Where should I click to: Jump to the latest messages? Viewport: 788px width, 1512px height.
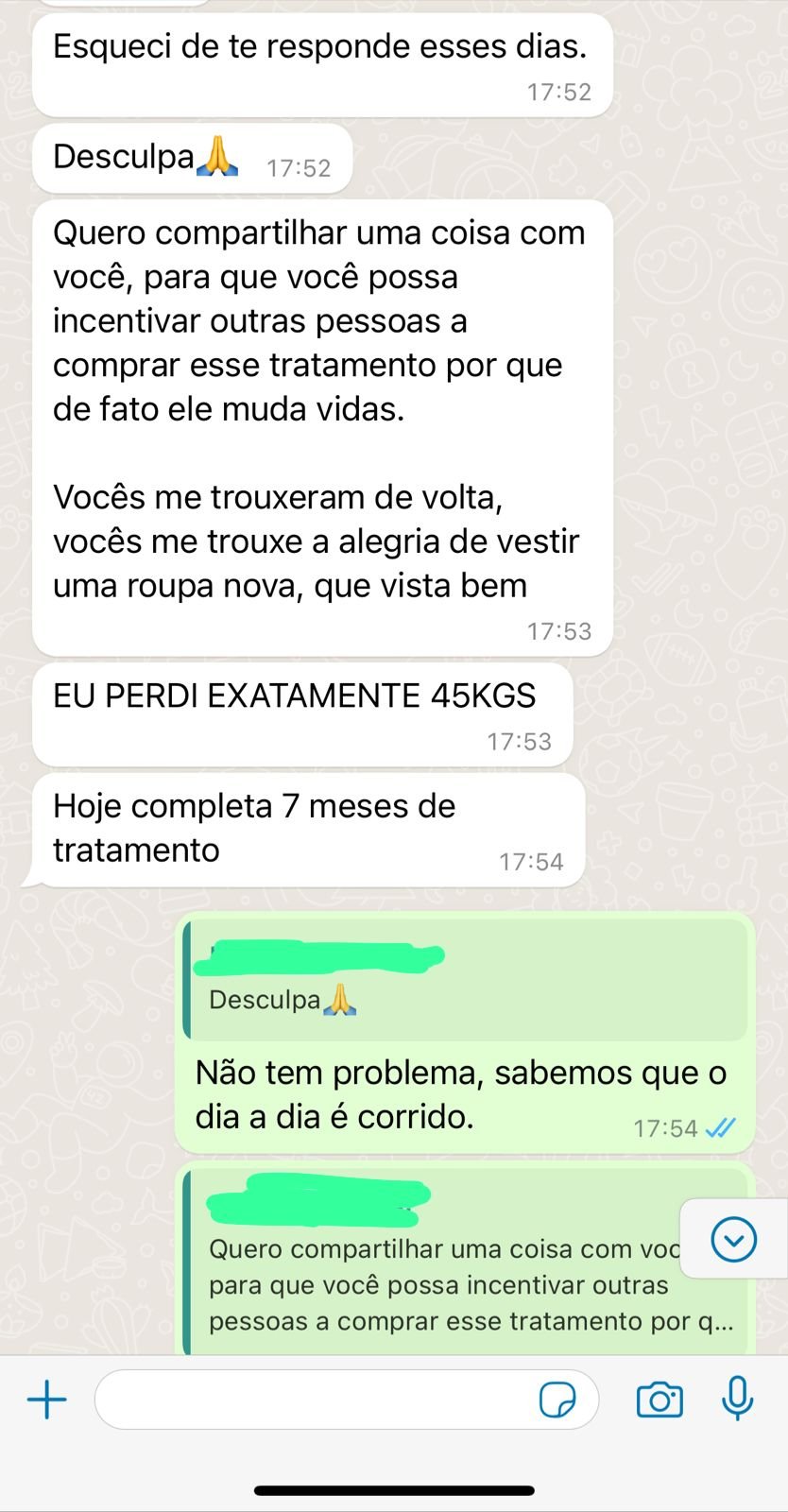(734, 1239)
